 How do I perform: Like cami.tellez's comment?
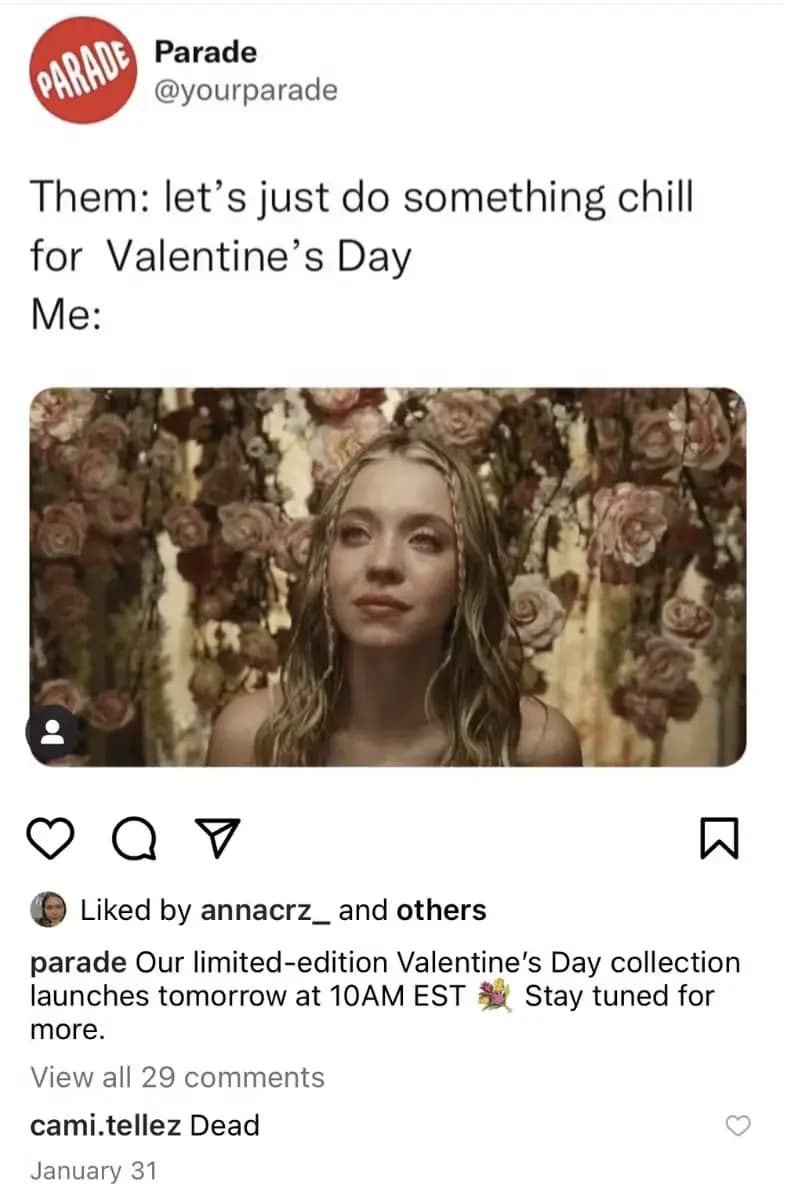coord(737,1126)
